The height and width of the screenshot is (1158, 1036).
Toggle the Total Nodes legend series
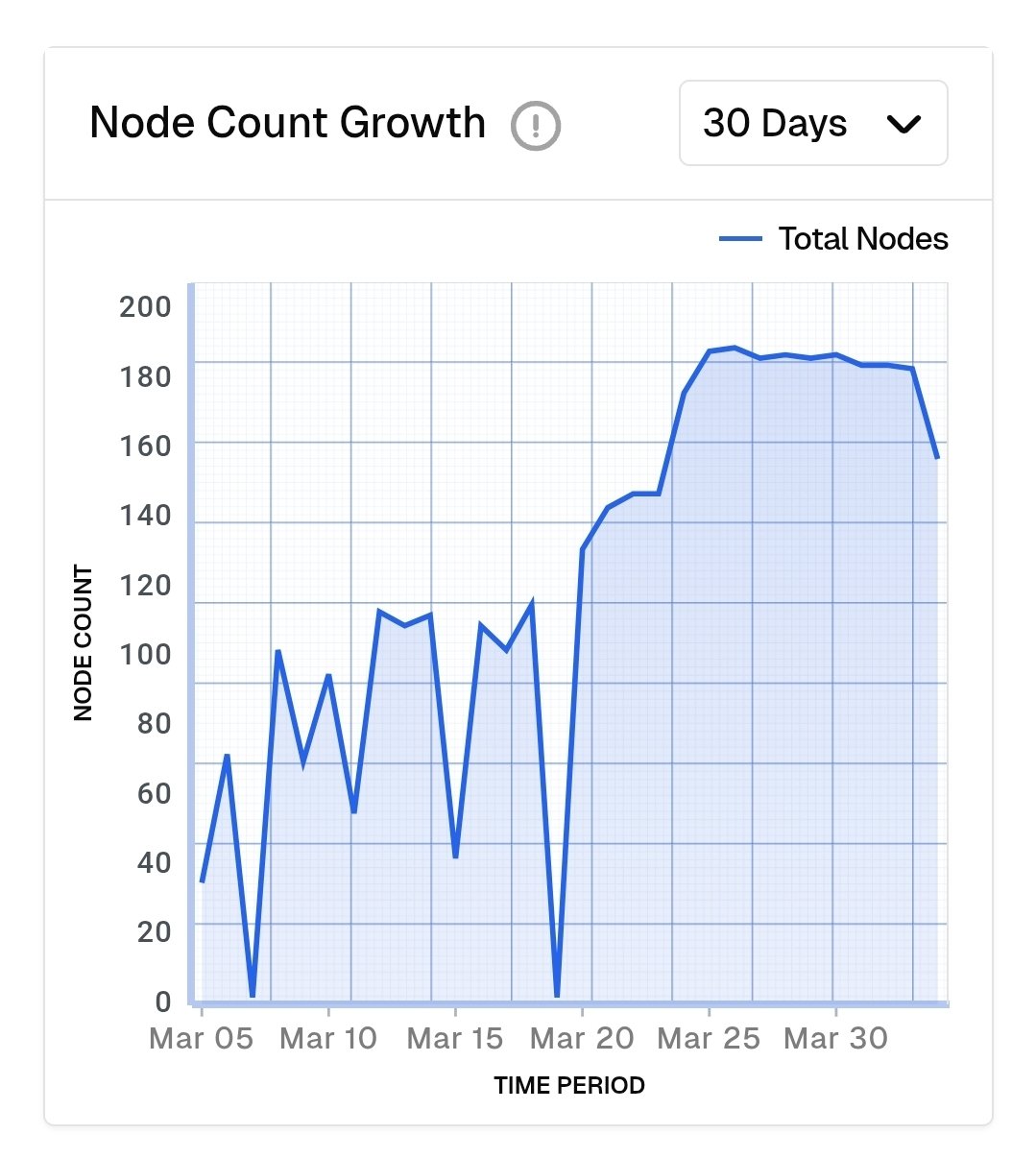click(833, 239)
